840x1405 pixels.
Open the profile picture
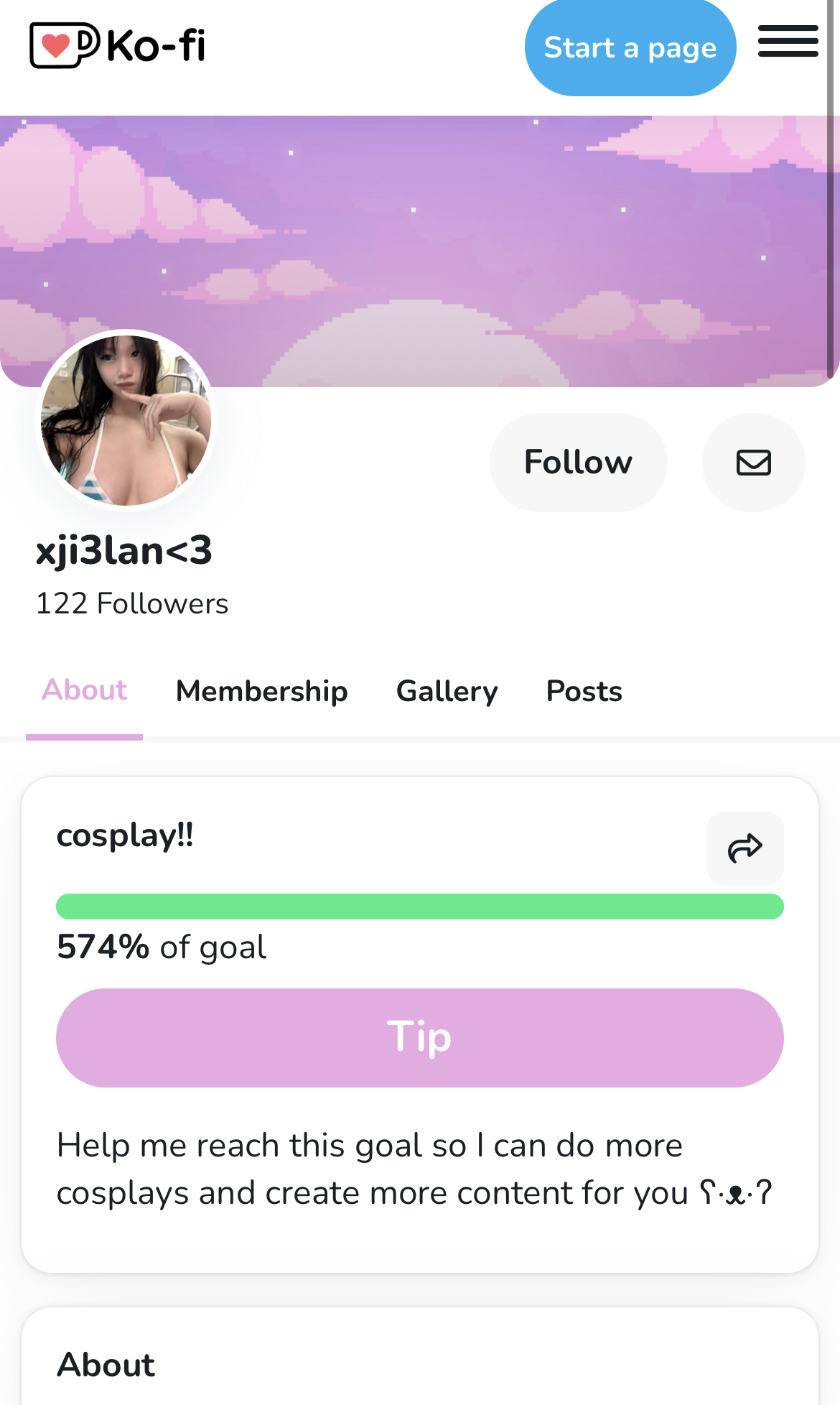coord(126,420)
